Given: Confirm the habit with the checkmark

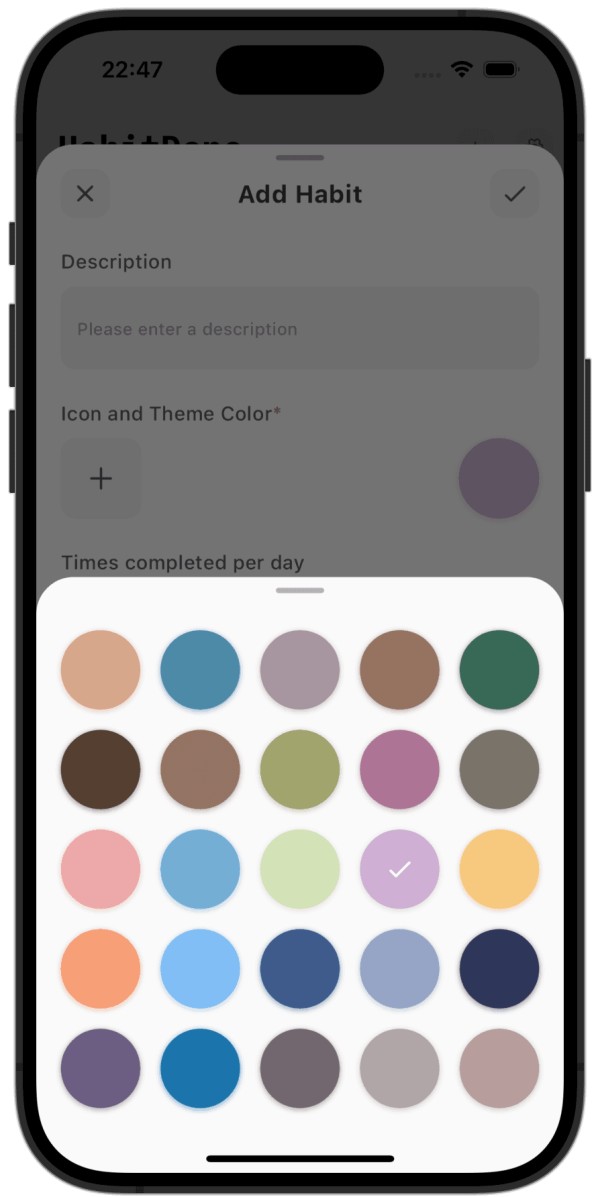Looking at the screenshot, I should coord(514,194).
